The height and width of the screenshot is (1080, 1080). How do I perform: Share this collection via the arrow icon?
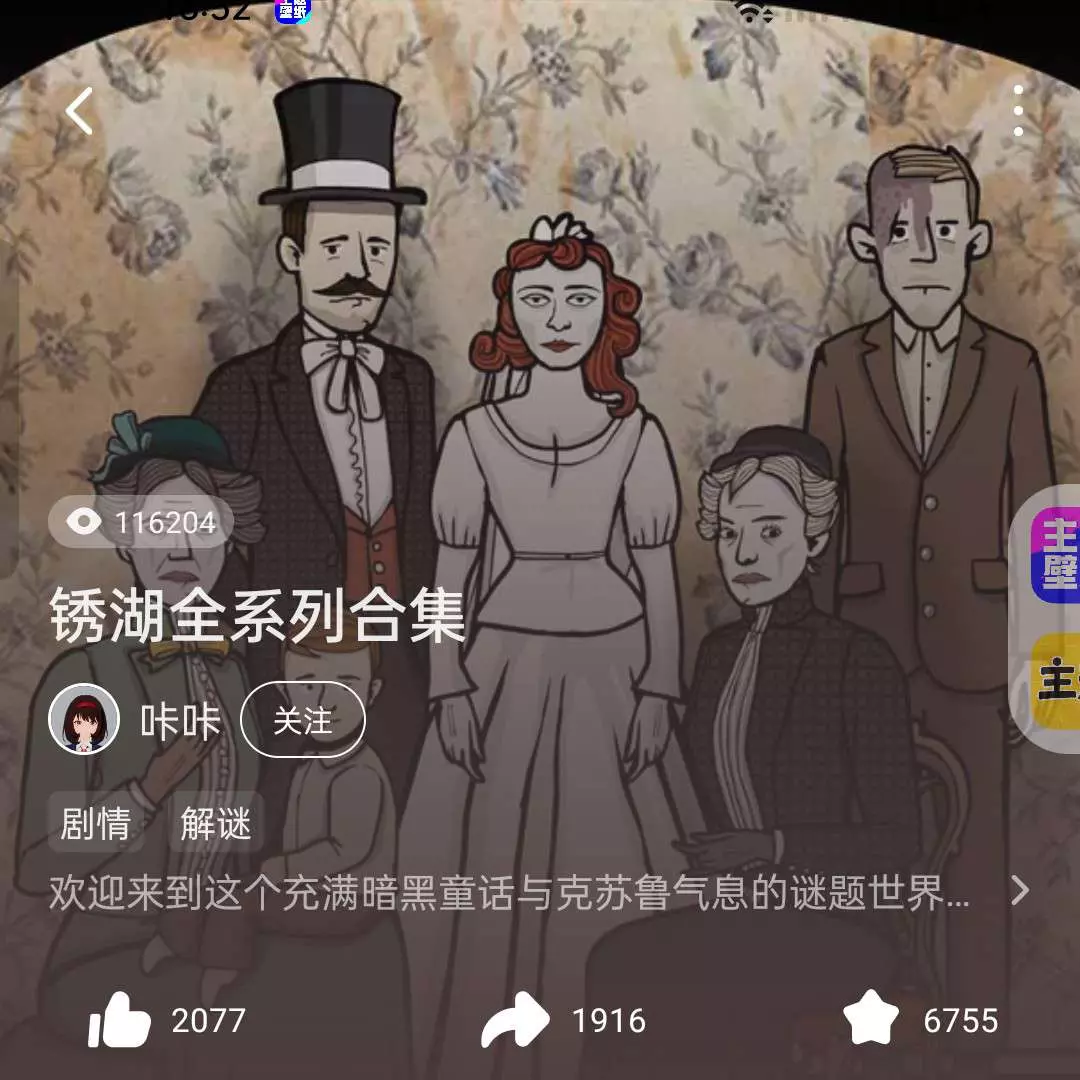516,1022
